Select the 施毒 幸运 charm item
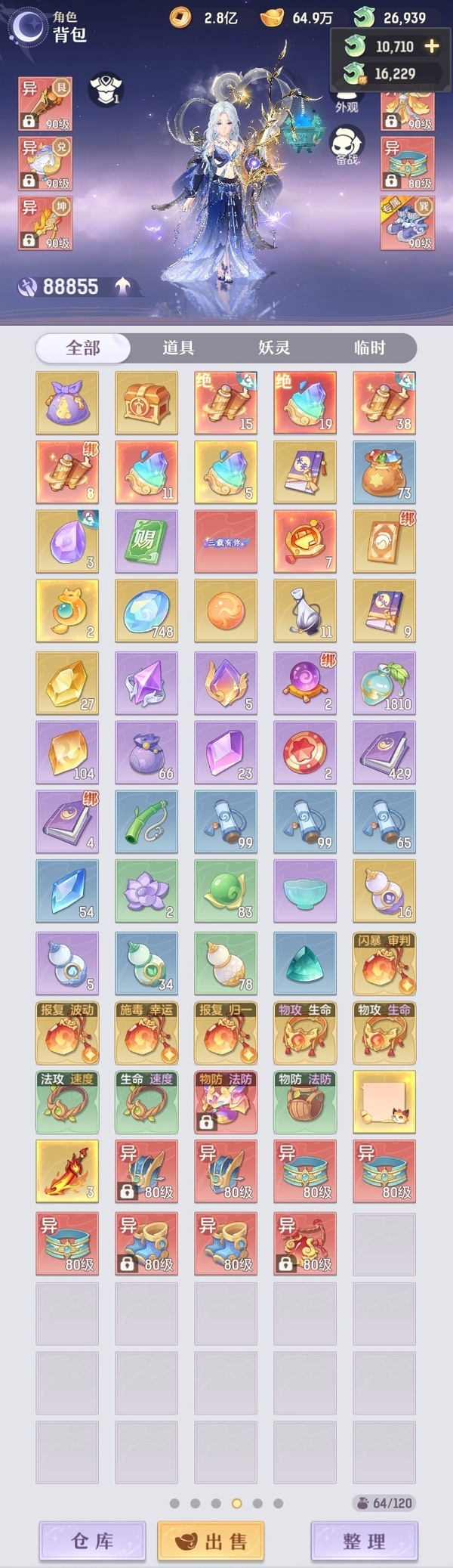 pos(146,1033)
